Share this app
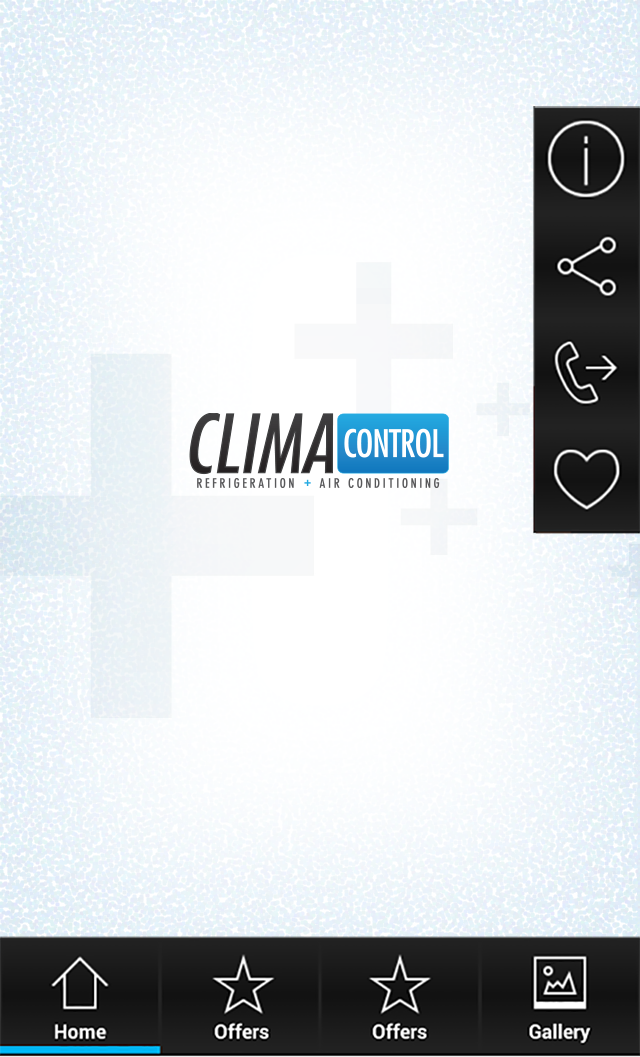The width and height of the screenshot is (640, 1057). tap(586, 266)
